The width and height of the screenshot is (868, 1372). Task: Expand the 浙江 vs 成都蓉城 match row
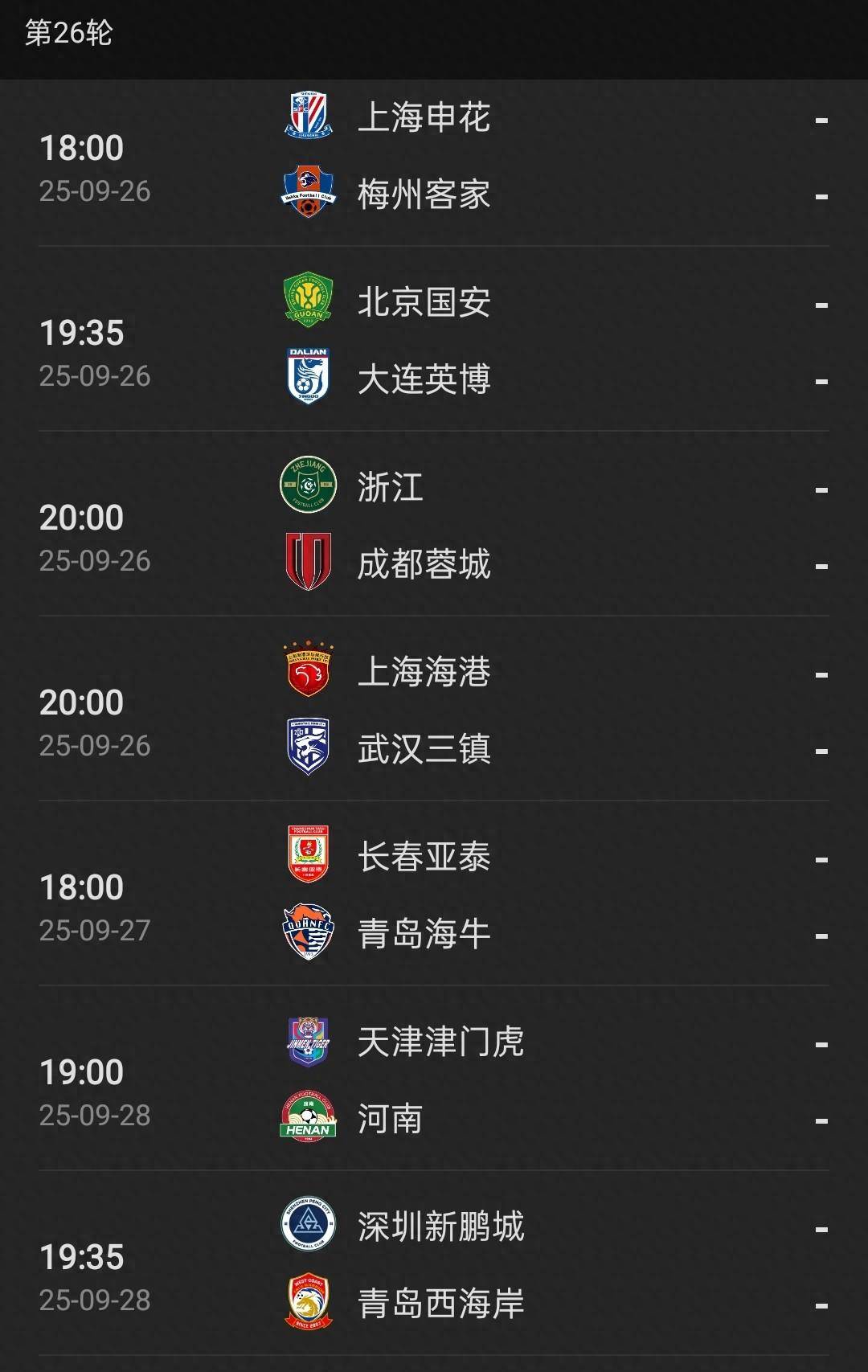tap(434, 523)
